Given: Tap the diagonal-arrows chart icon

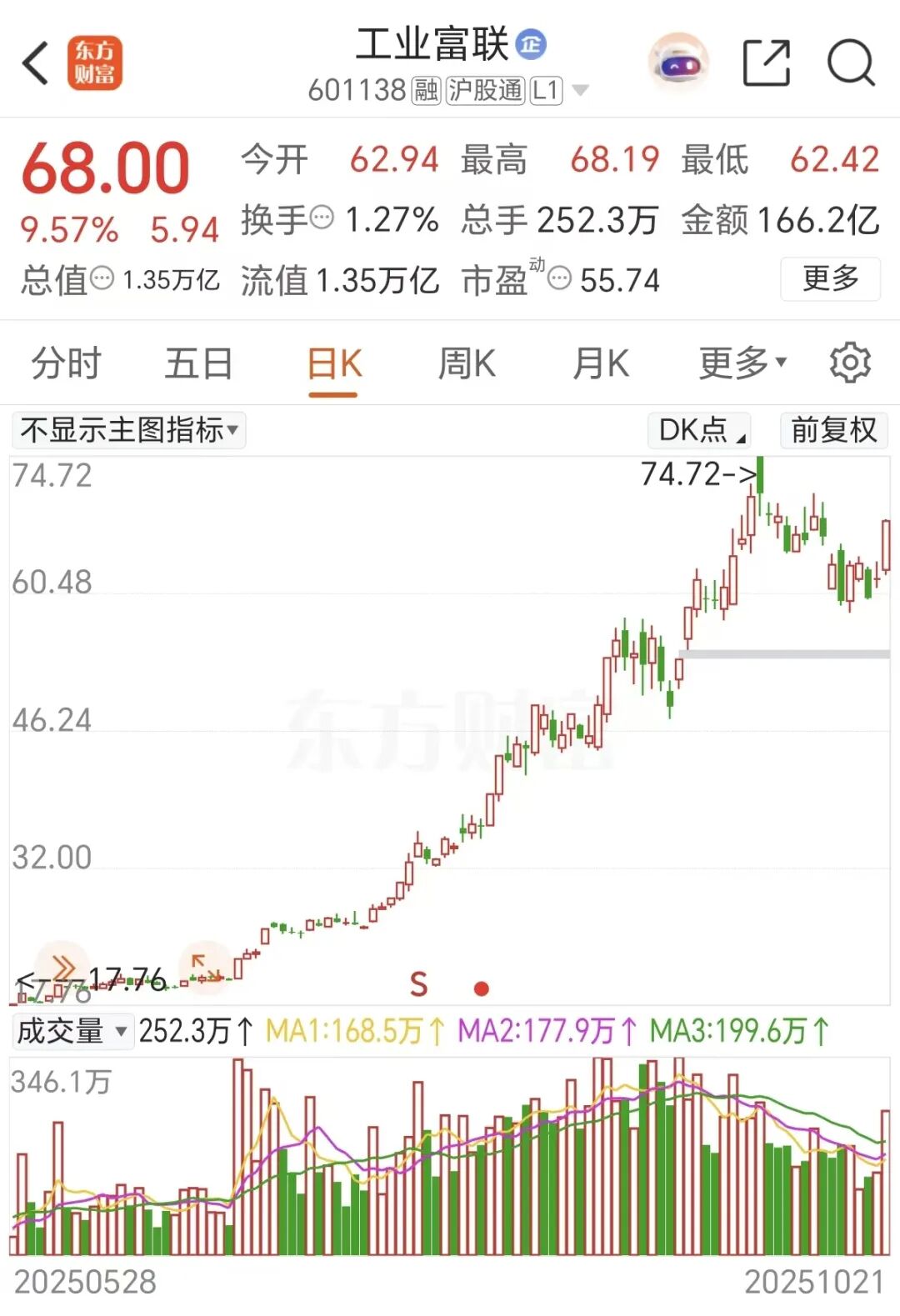Looking at the screenshot, I should pos(205,966).
